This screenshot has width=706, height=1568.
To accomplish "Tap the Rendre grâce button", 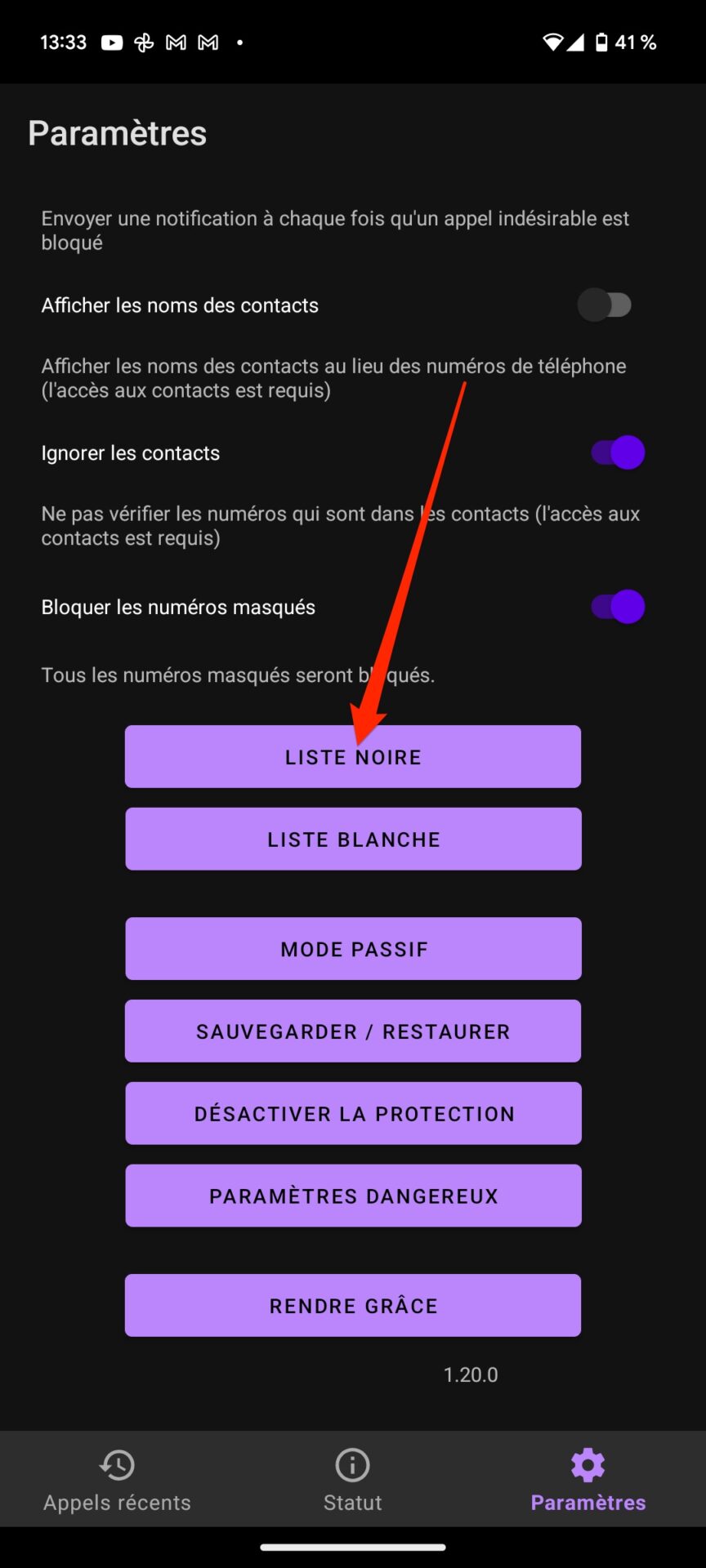I will [x=353, y=1306].
